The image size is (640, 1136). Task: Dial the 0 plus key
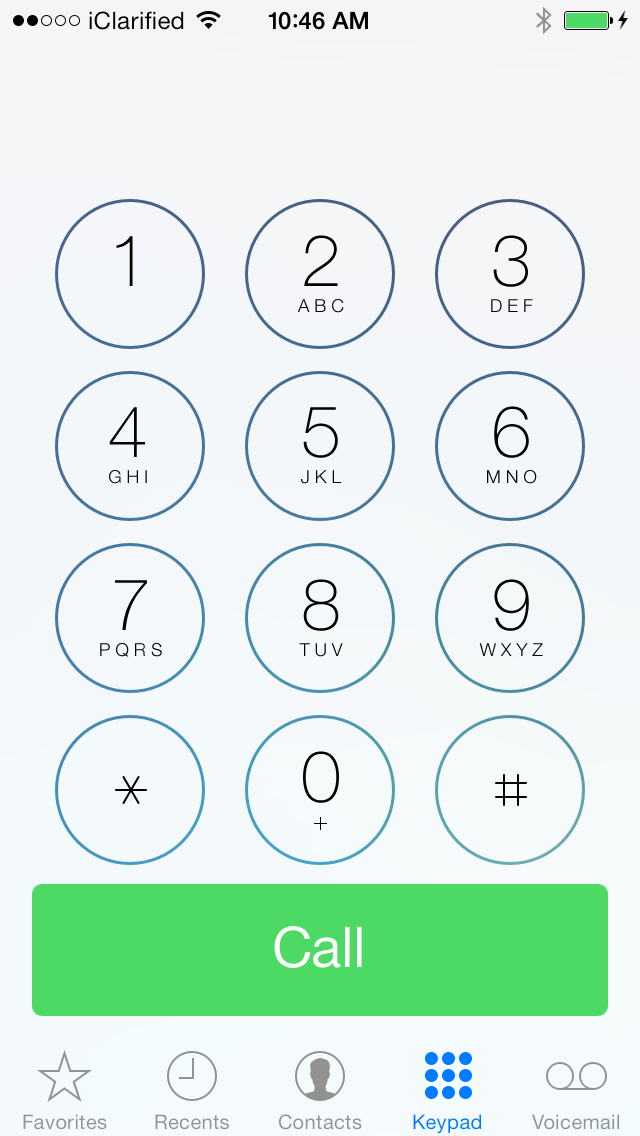320,790
